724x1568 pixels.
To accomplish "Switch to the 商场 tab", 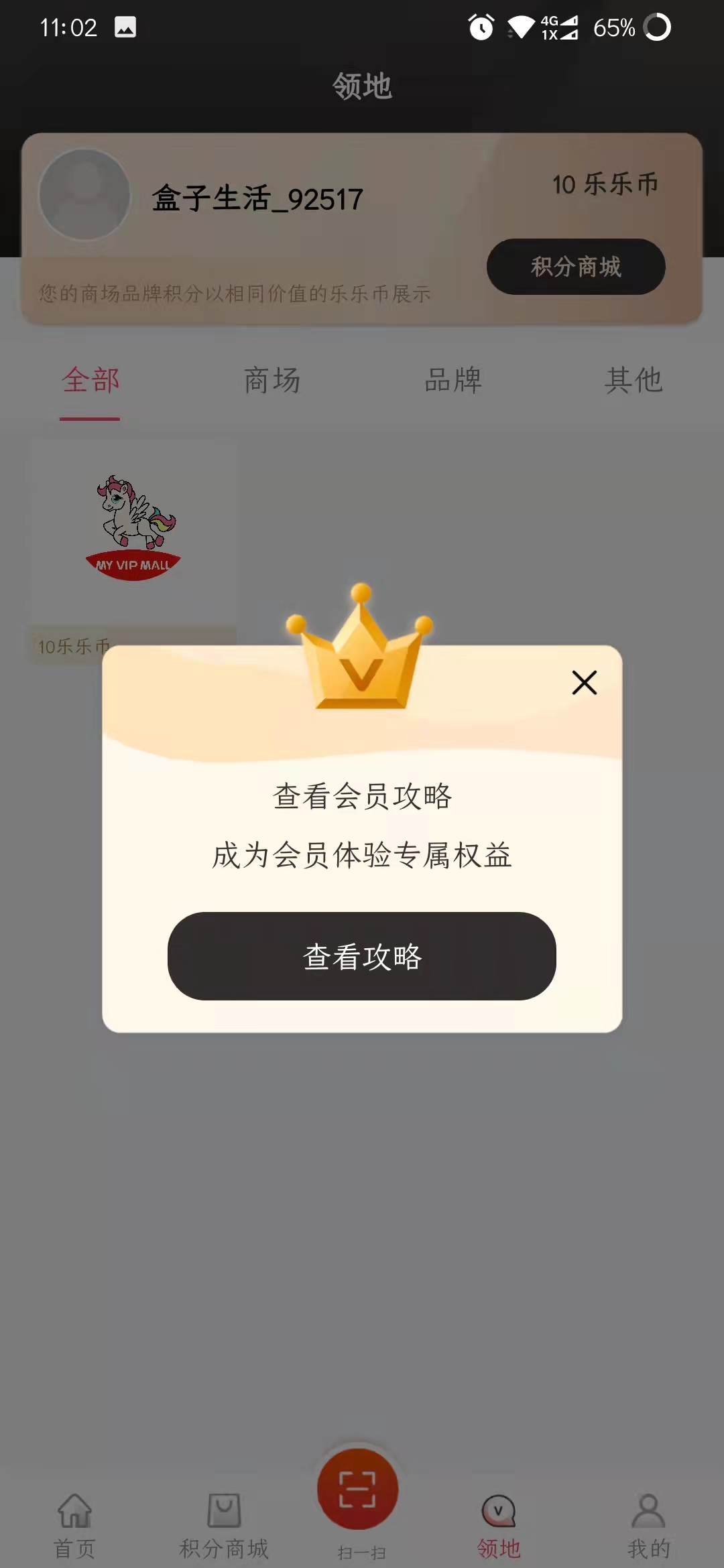I will coord(271,381).
